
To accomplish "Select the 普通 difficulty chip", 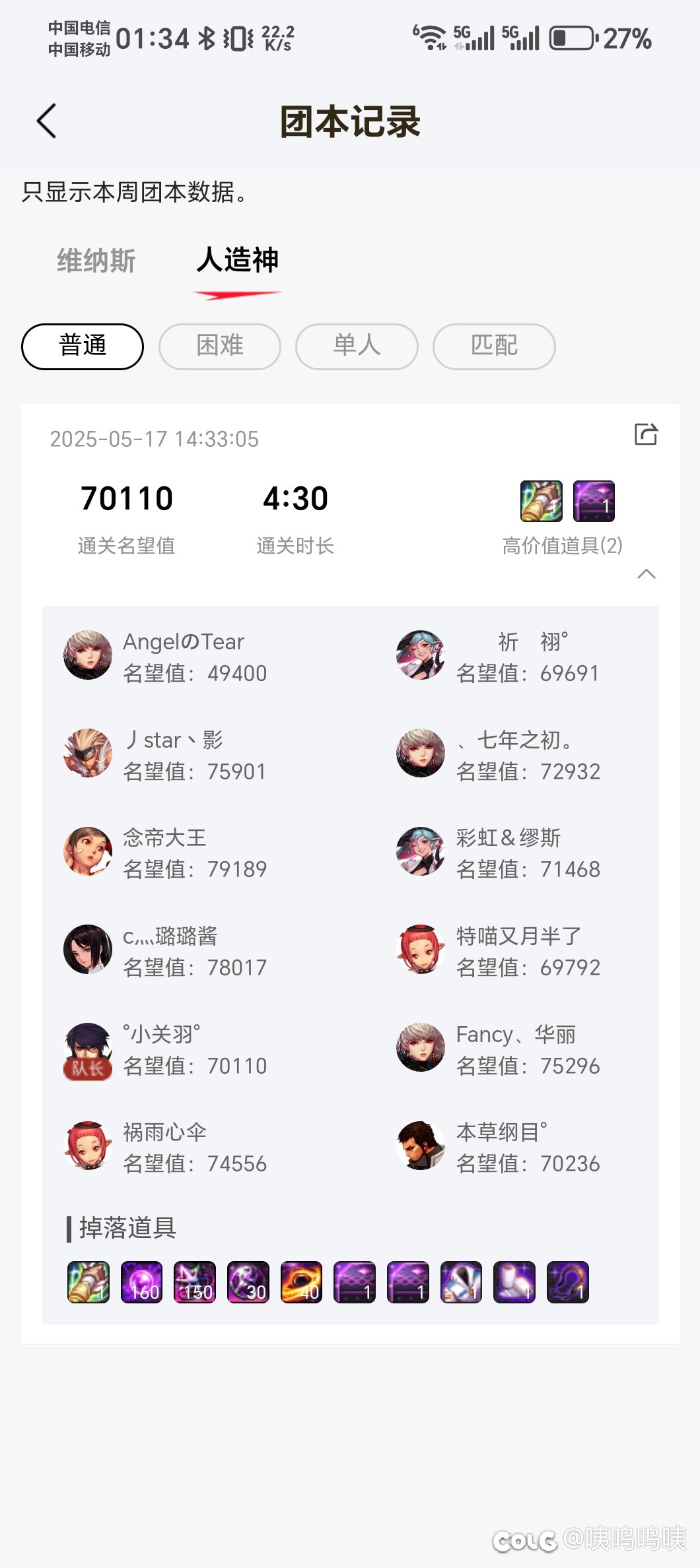I will pyautogui.click(x=83, y=346).
